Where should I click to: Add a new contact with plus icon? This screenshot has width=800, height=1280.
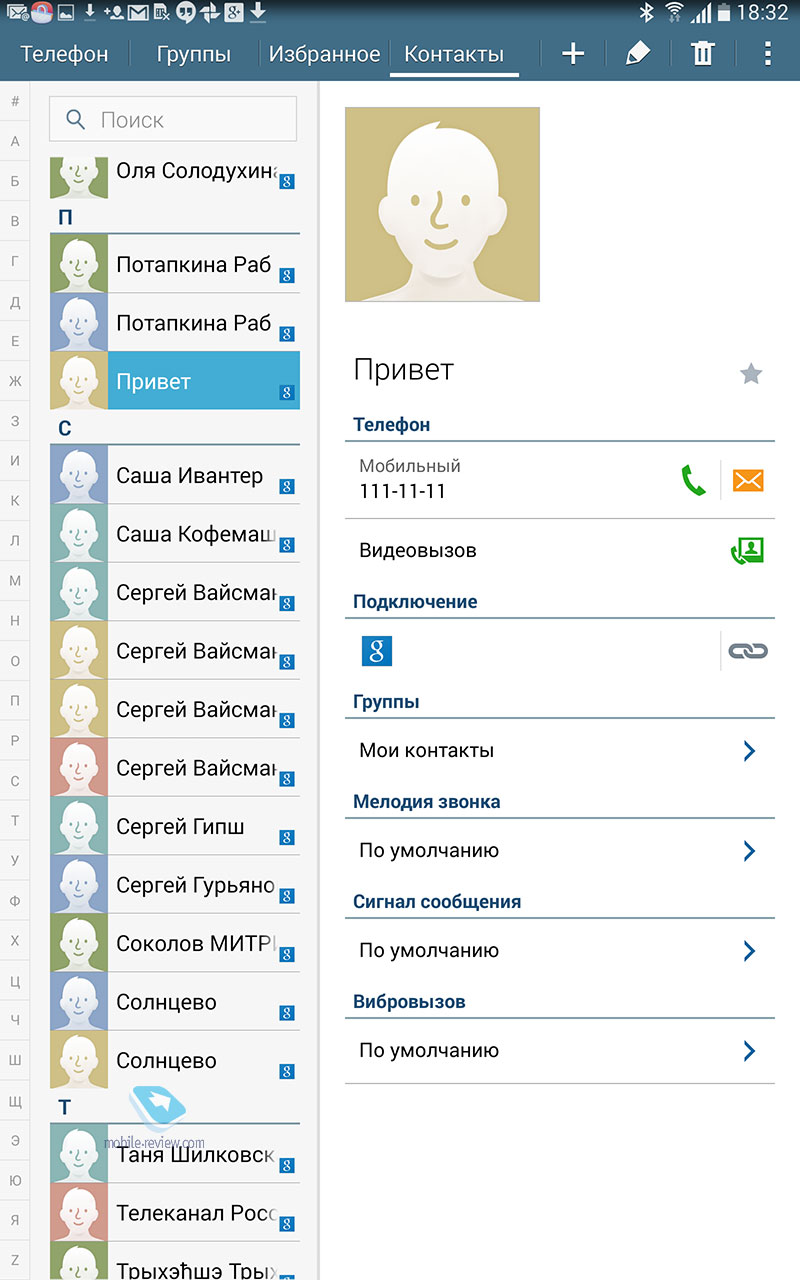[x=573, y=54]
